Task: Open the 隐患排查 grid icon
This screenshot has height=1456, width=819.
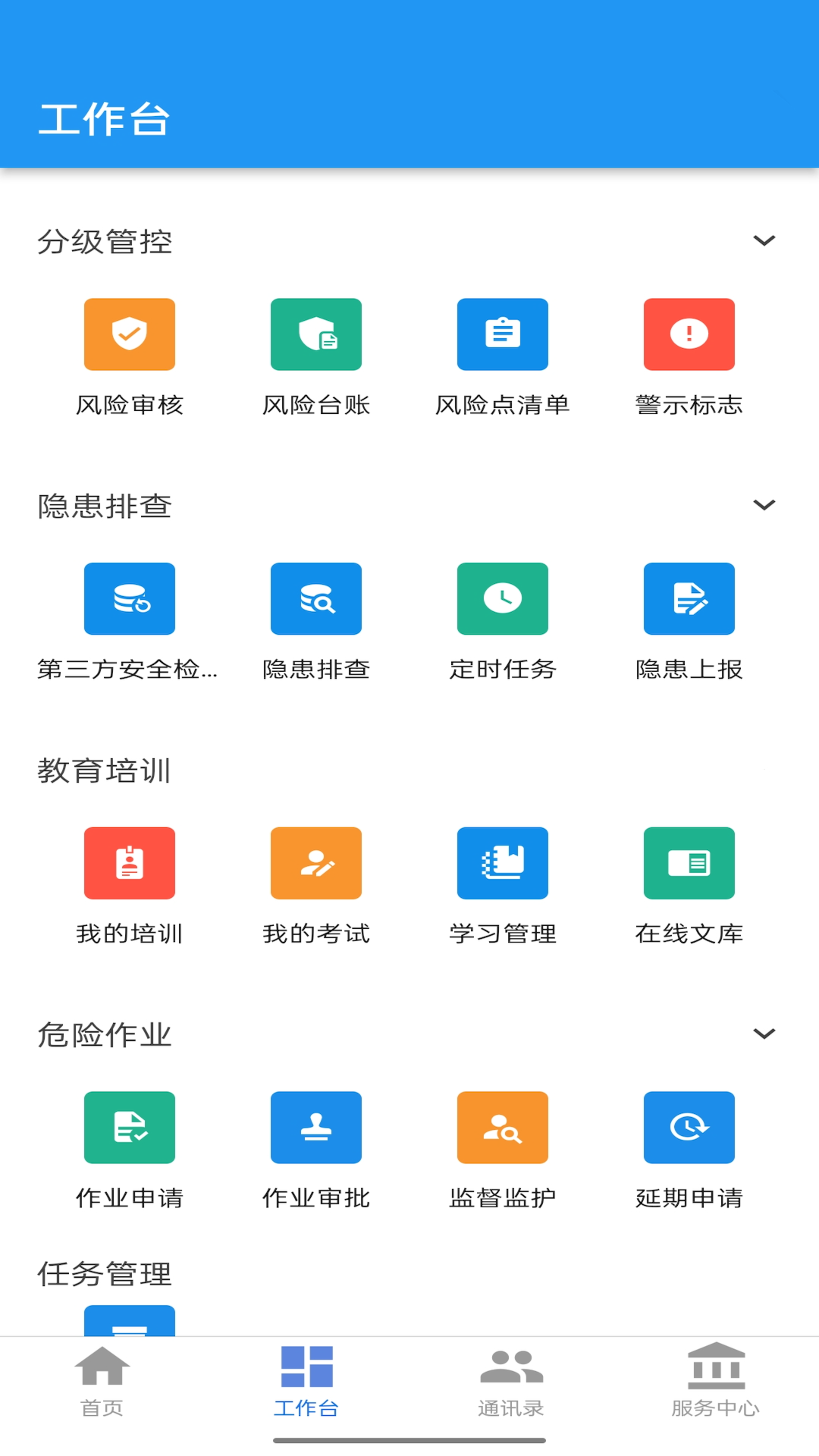Action: (316, 599)
